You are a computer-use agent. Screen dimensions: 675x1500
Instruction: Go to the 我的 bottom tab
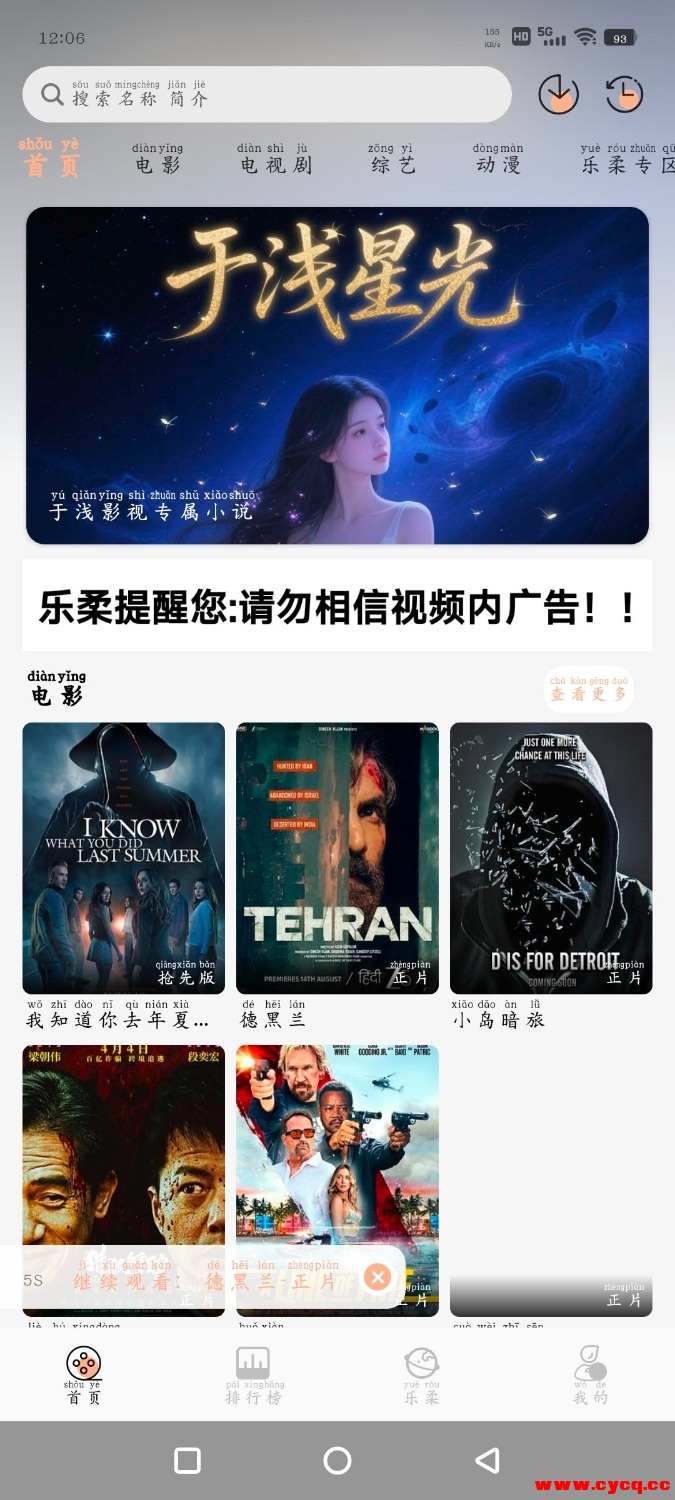click(590, 1375)
